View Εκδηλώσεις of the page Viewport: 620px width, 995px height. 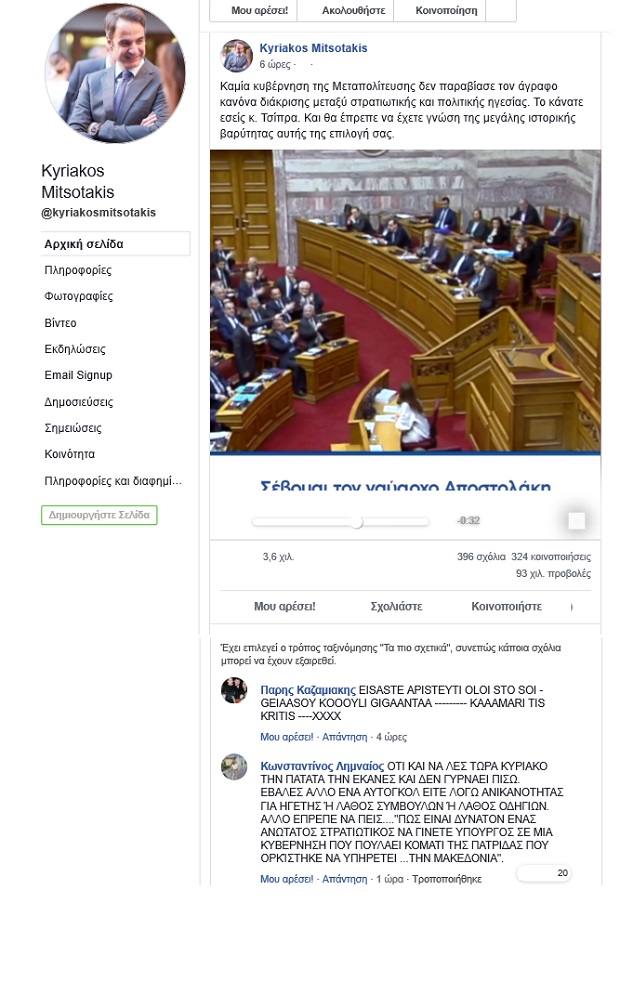coord(75,349)
